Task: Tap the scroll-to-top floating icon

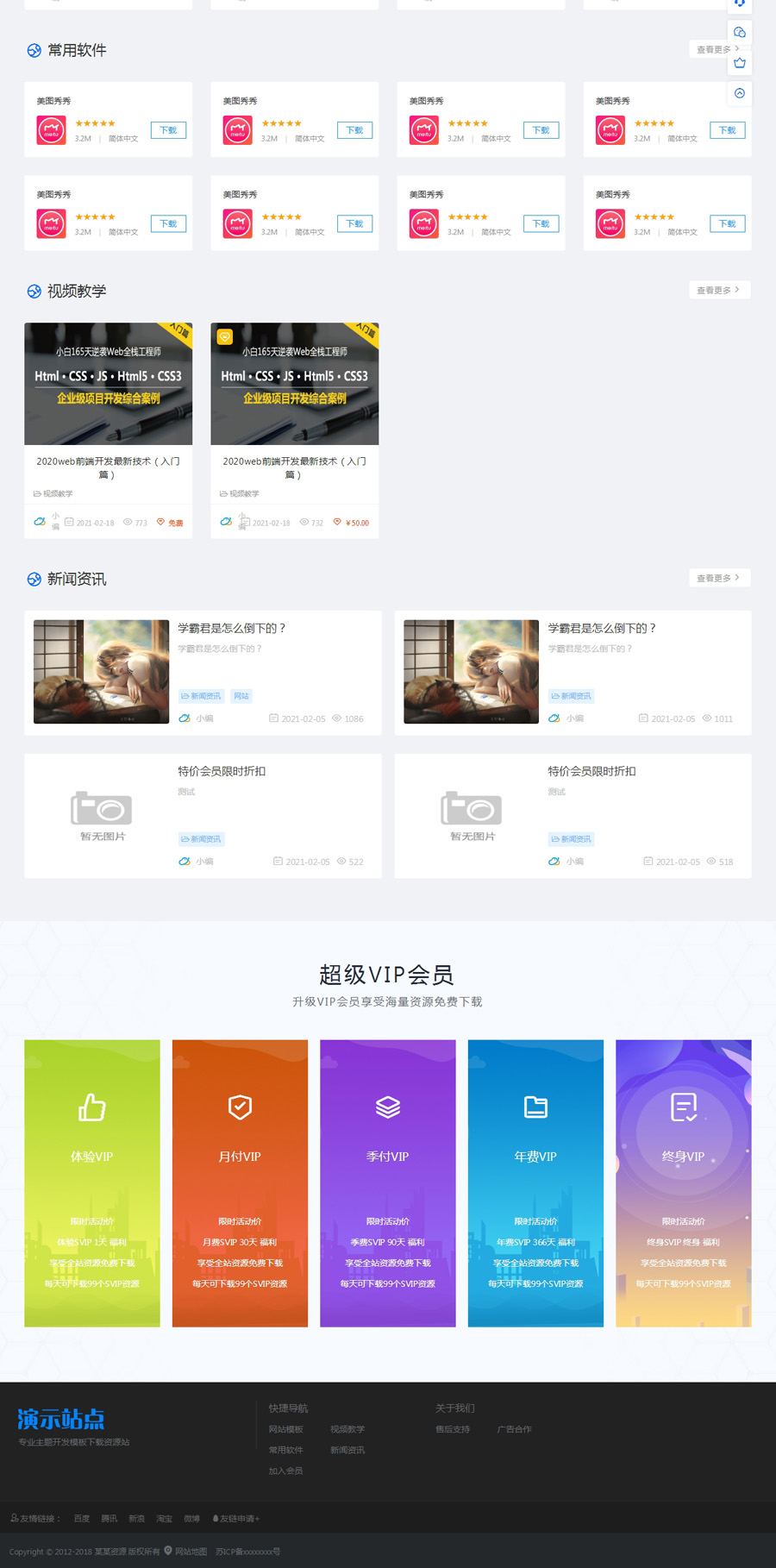Action: point(739,93)
